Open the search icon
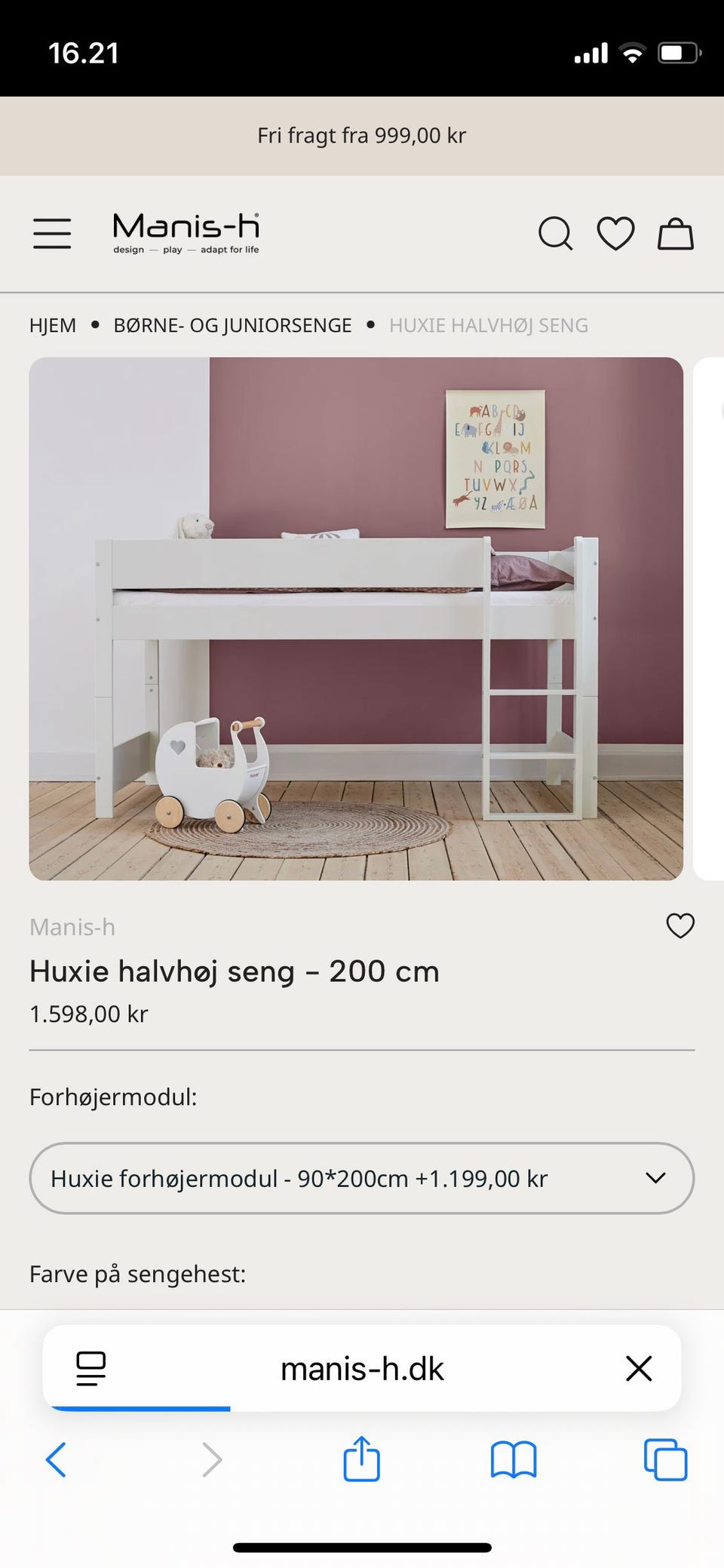The width and height of the screenshot is (724, 1568). [556, 233]
